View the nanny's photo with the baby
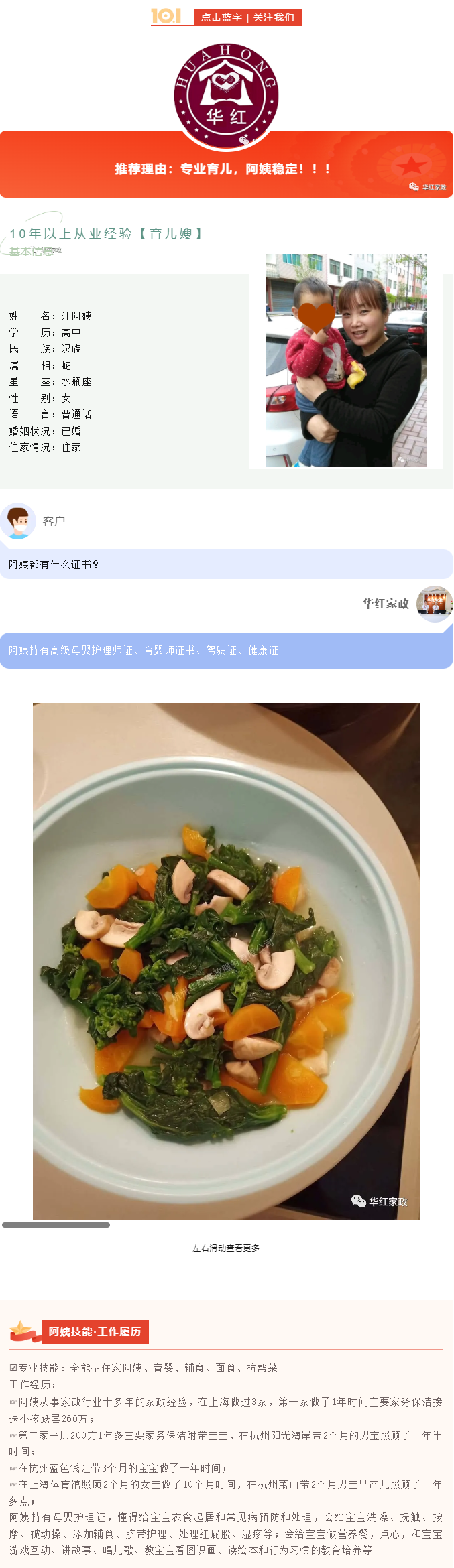Viewport: 454px width, 1568px height. (346, 361)
